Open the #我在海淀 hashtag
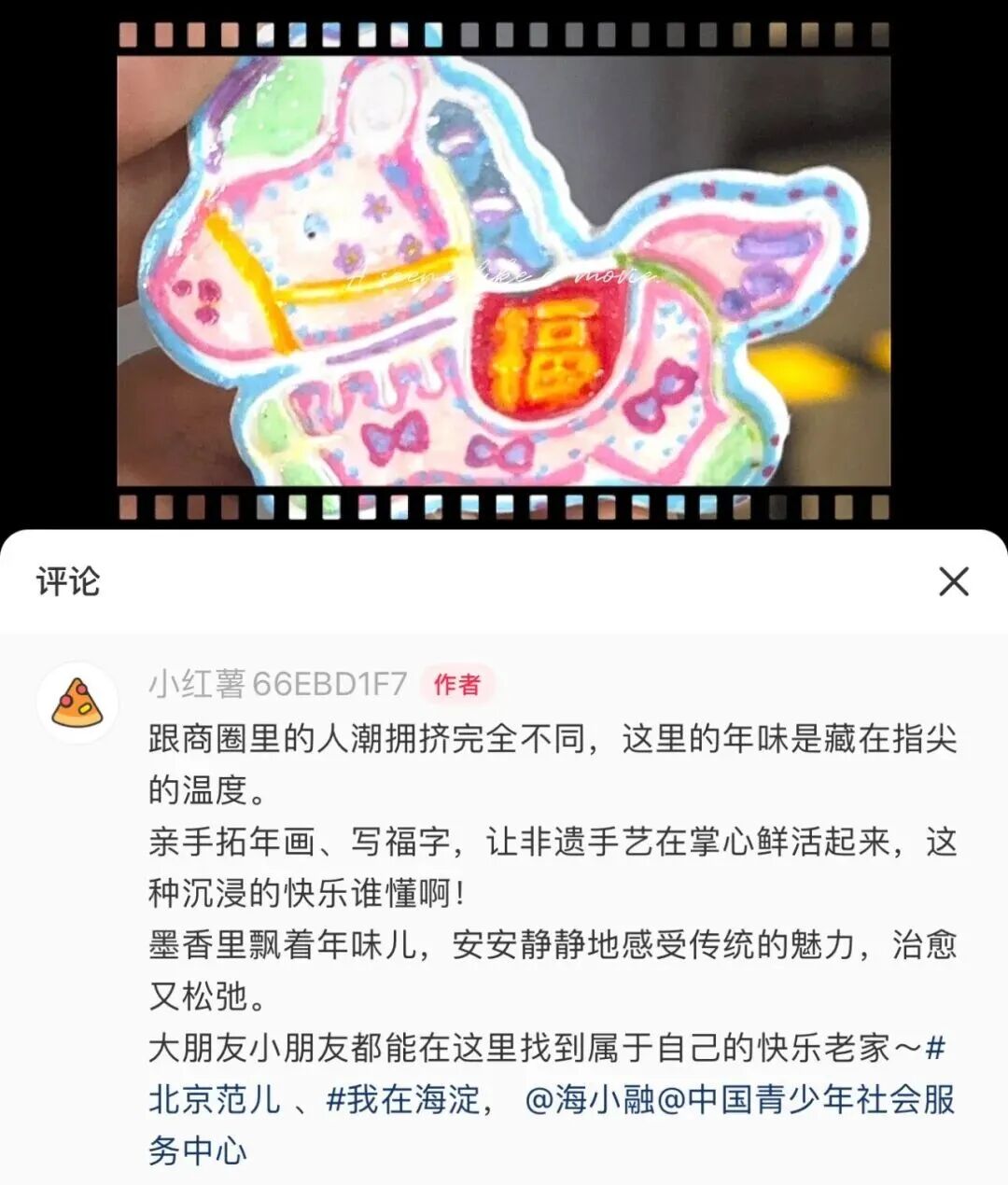 [x=402, y=1099]
